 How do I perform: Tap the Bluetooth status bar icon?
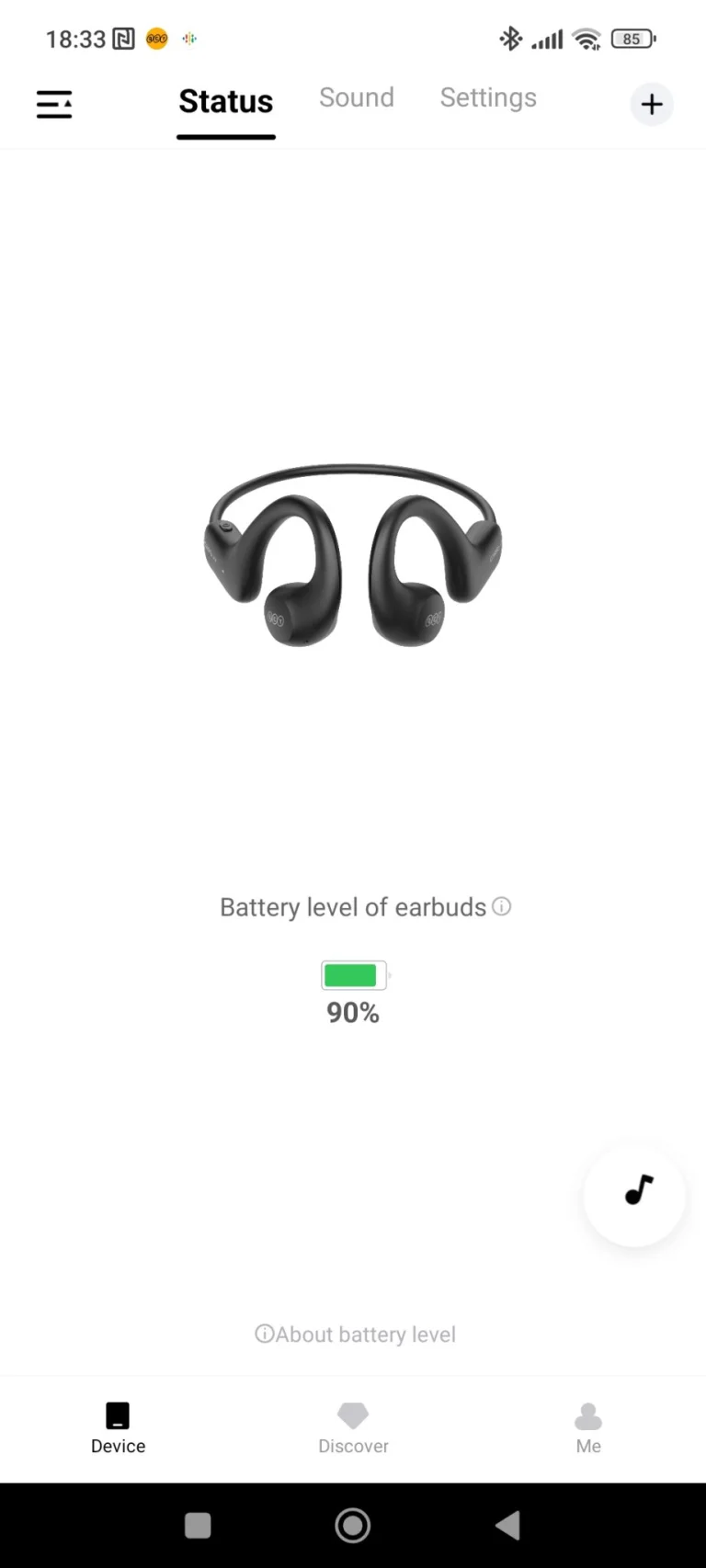tap(511, 39)
